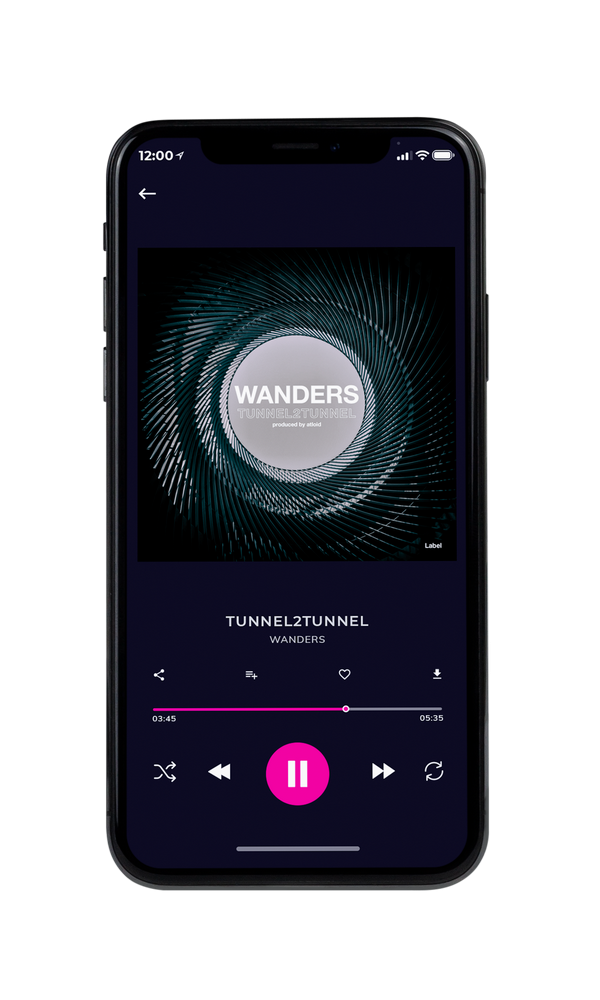The width and height of the screenshot is (600, 1000).
Task: Toggle shuffle mode
Action: [165, 772]
